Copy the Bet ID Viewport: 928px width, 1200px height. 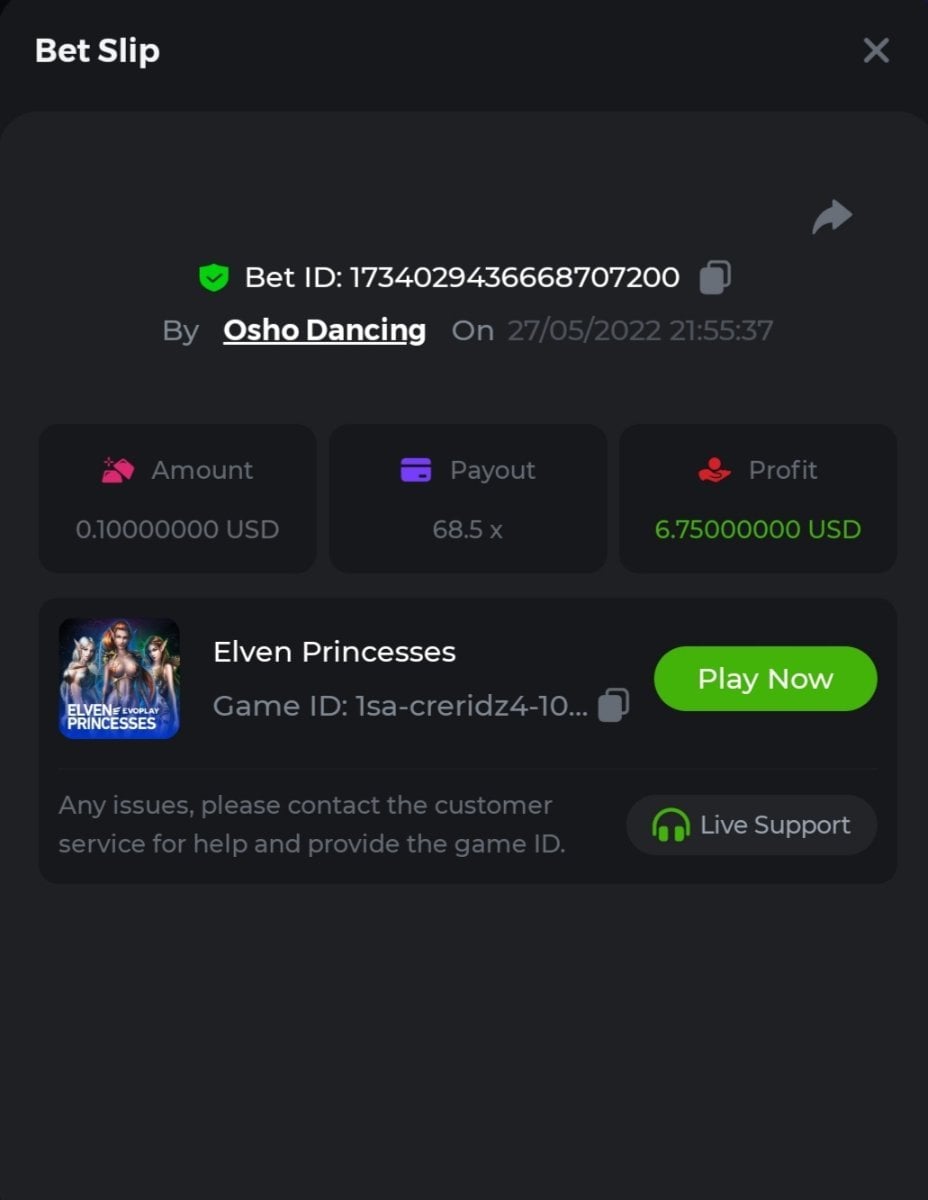click(x=715, y=277)
